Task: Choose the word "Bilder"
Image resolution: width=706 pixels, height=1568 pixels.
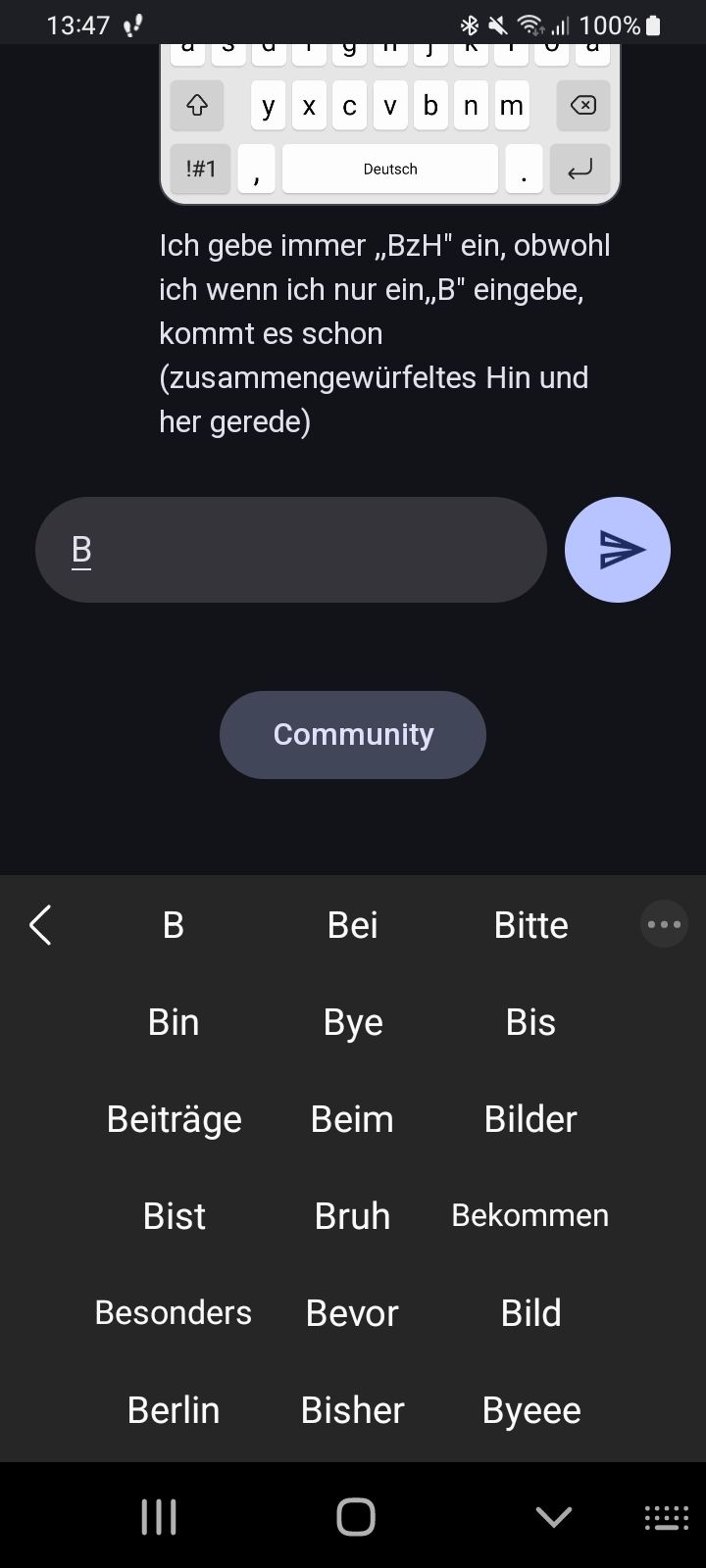Action: pos(530,1119)
